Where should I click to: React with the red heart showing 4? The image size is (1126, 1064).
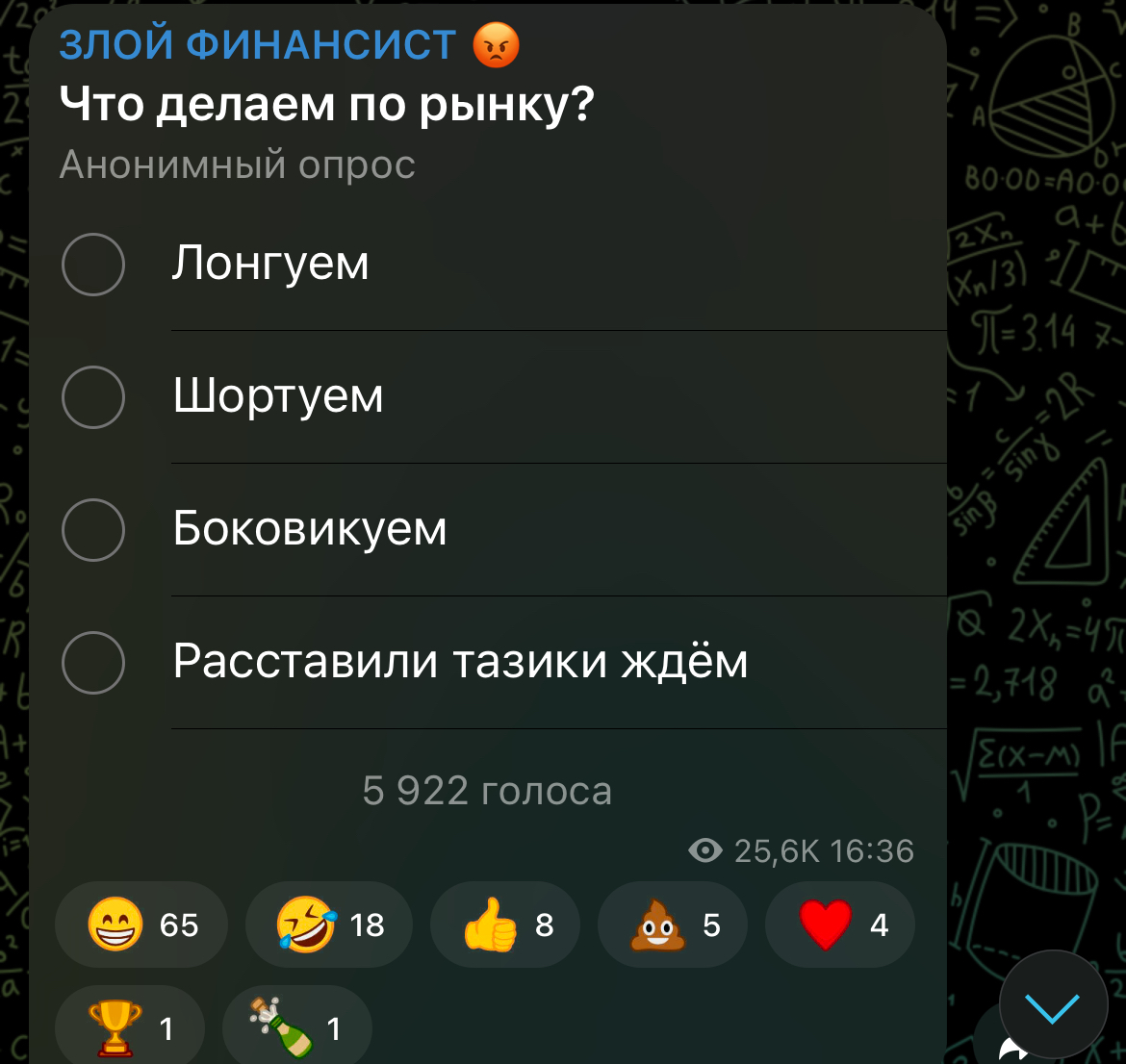[x=840, y=925]
